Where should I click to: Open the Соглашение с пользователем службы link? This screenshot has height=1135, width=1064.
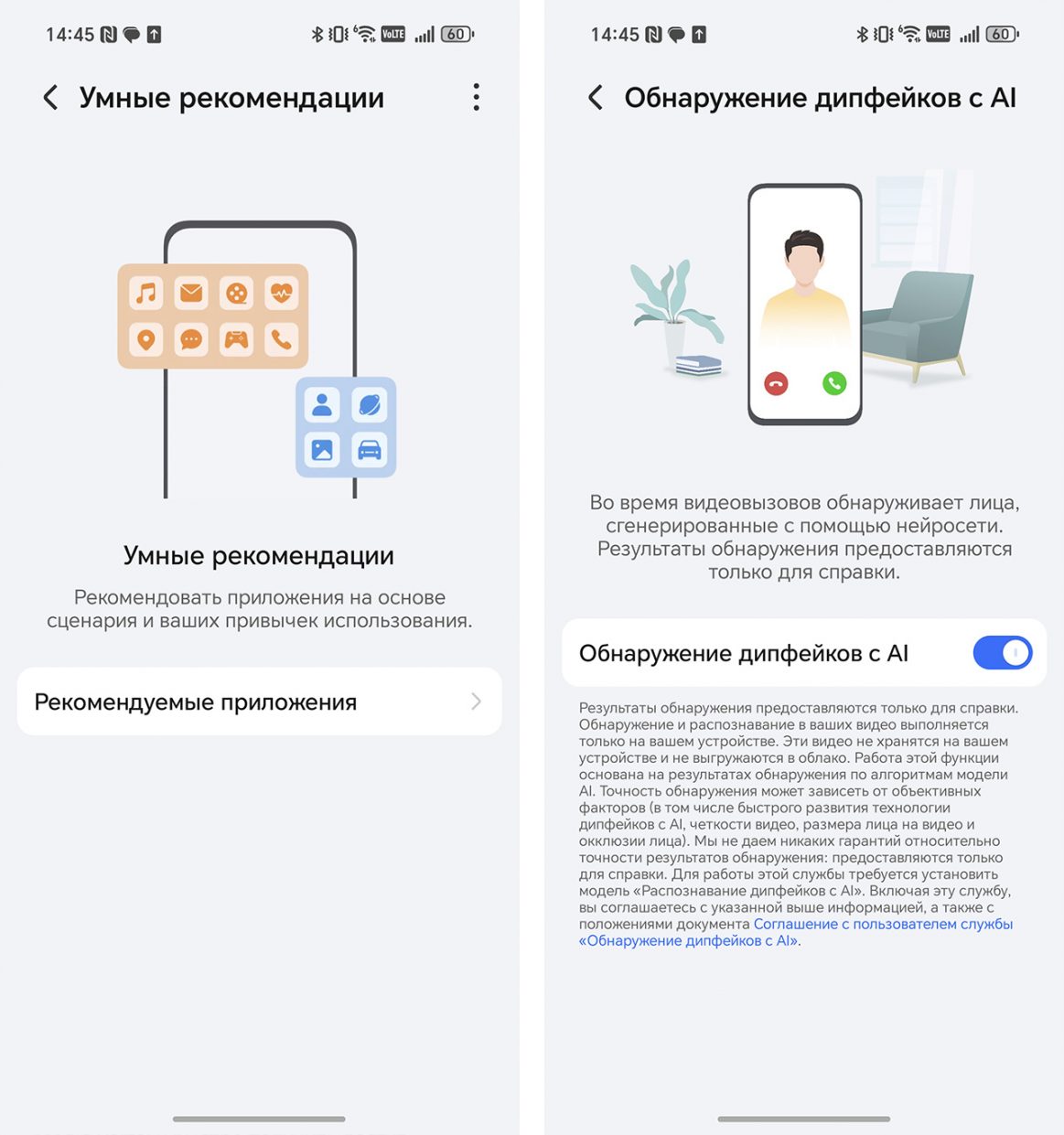point(882,925)
